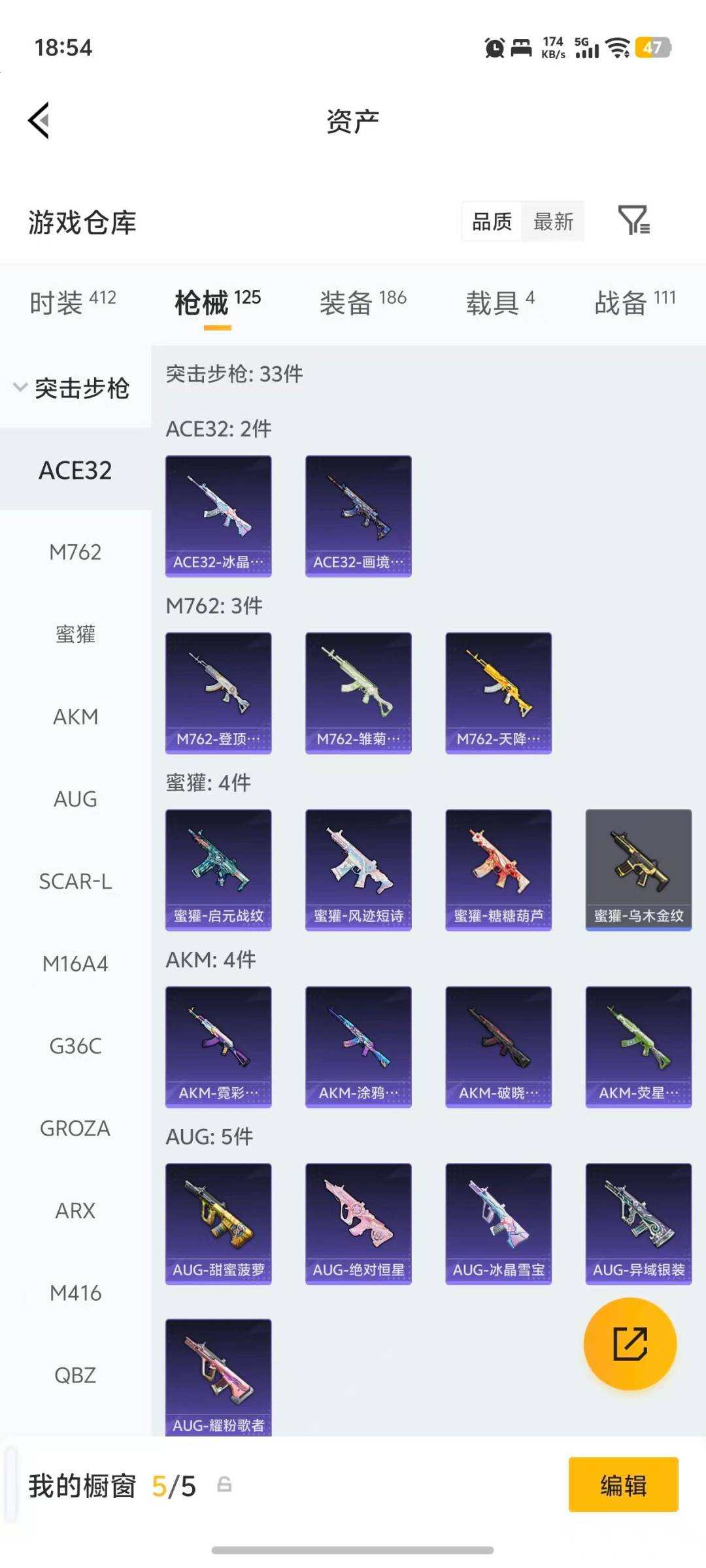Sort the warehouse by 最新
Image resolution: width=706 pixels, height=1568 pixels.
553,221
